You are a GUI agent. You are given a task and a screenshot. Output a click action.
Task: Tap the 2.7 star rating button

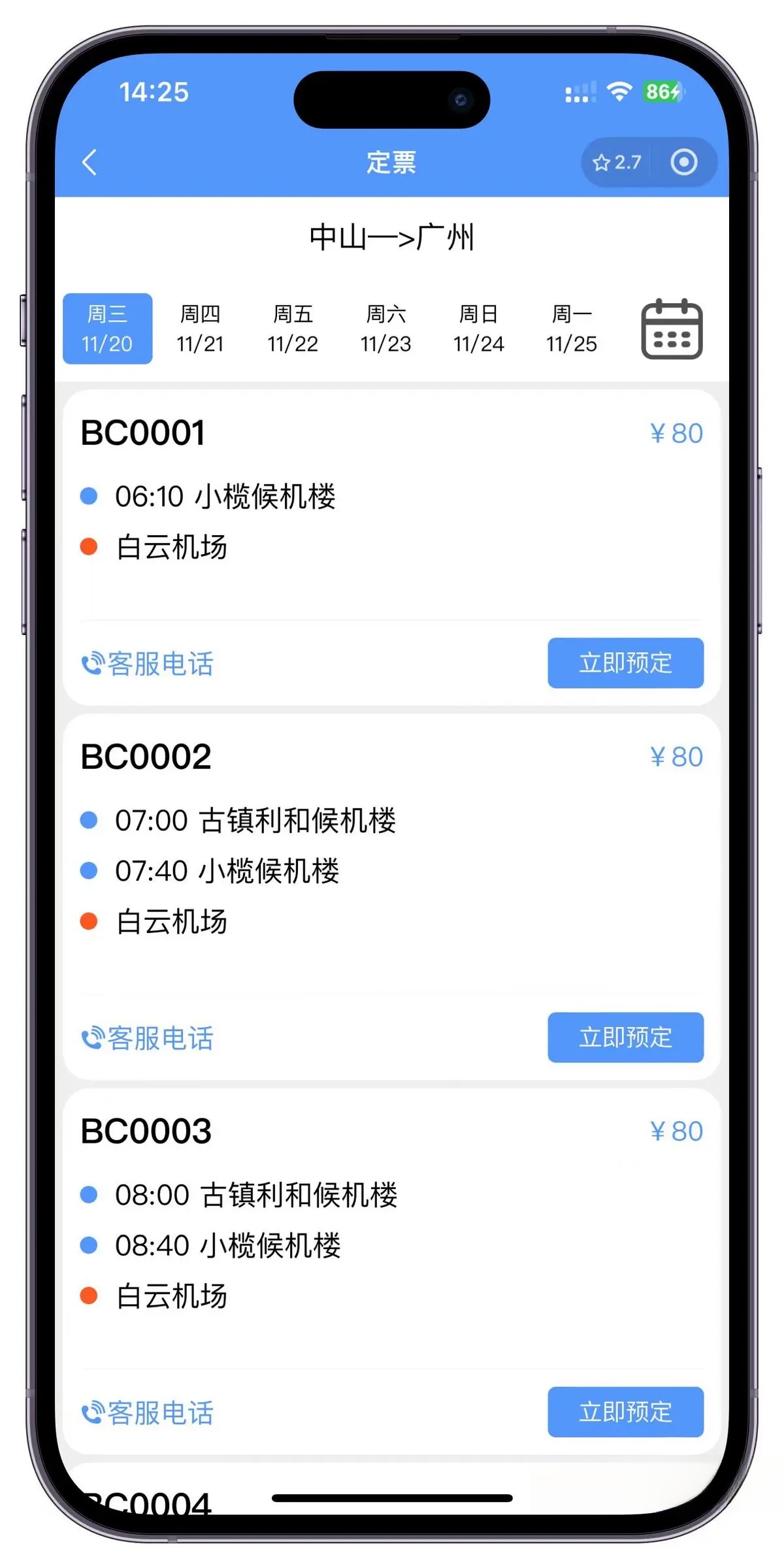point(617,162)
